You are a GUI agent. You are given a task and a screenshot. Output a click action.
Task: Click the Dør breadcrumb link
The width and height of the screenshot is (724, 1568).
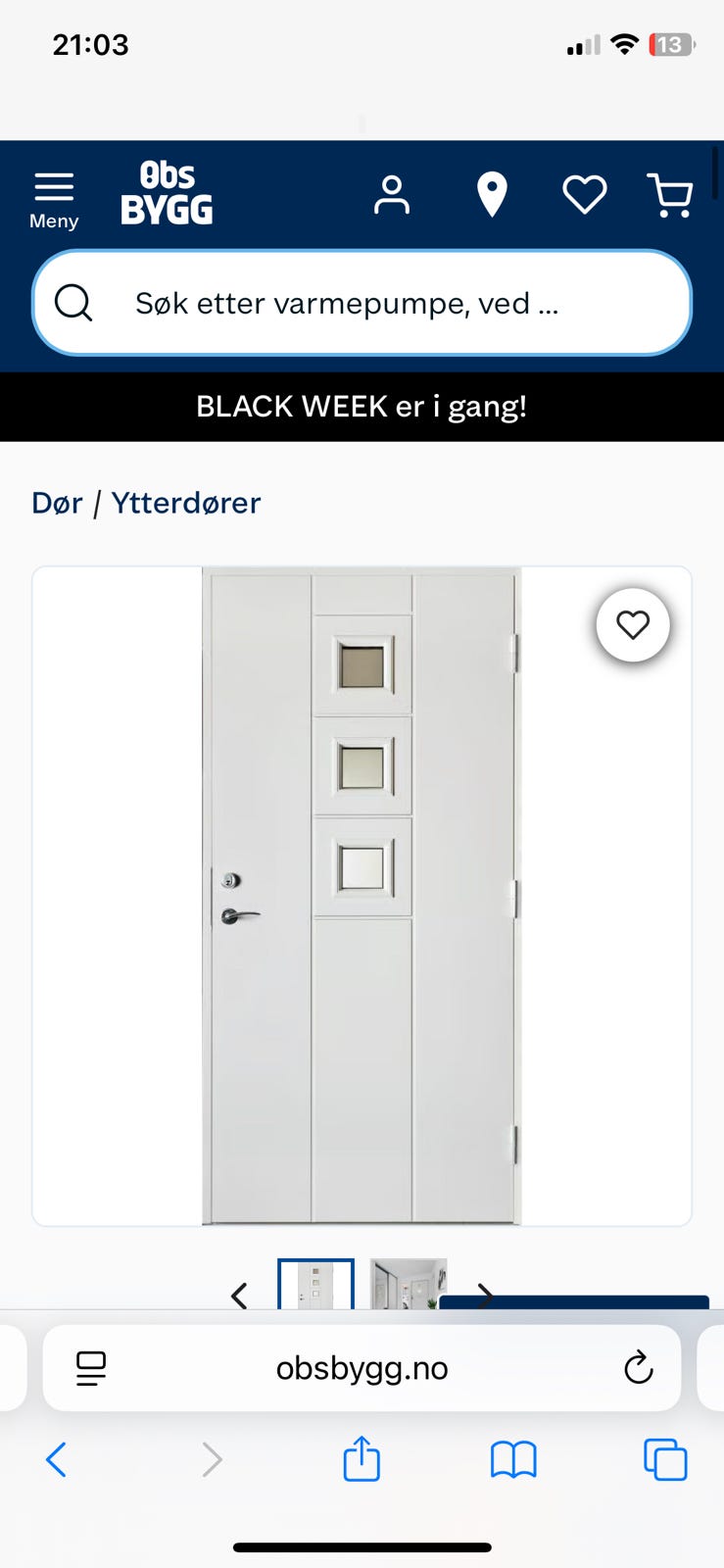click(56, 502)
